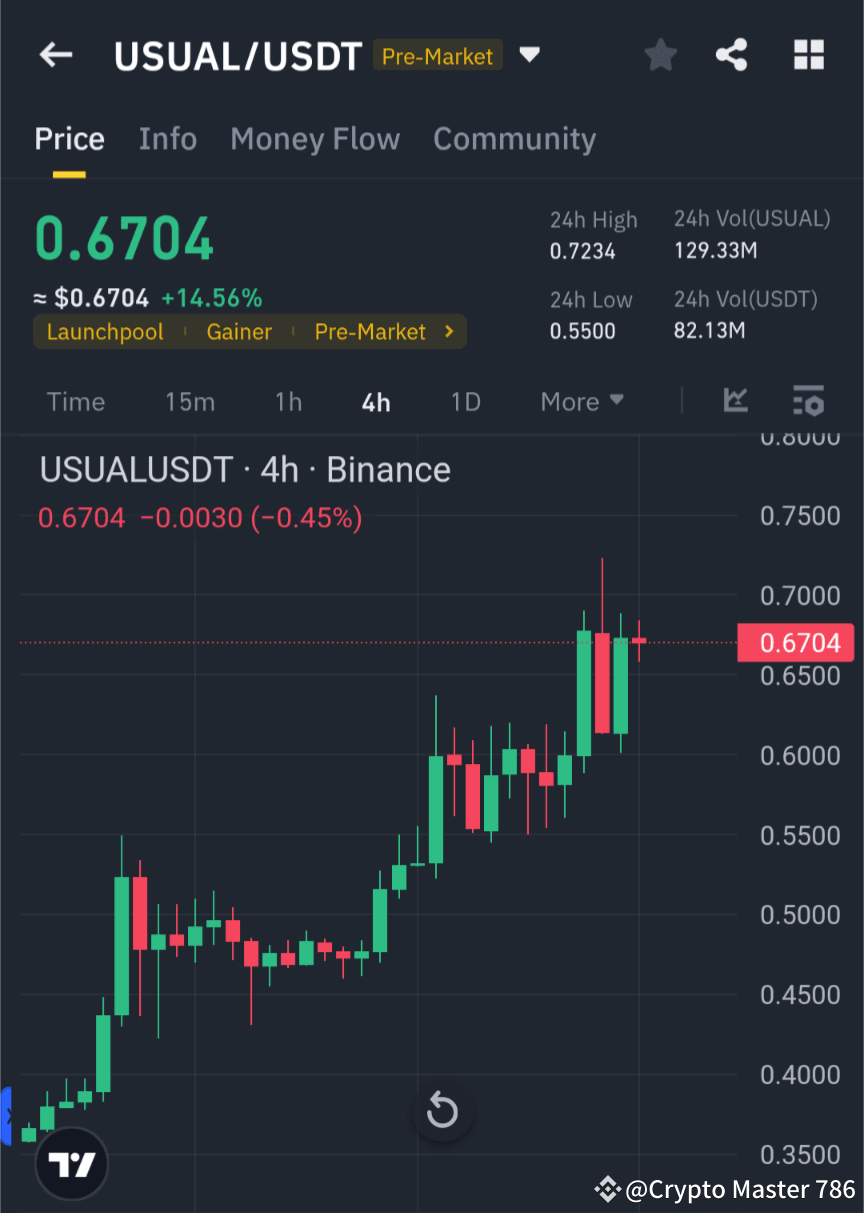
Task: Open the grid apps icon top right
Action: 808,55
